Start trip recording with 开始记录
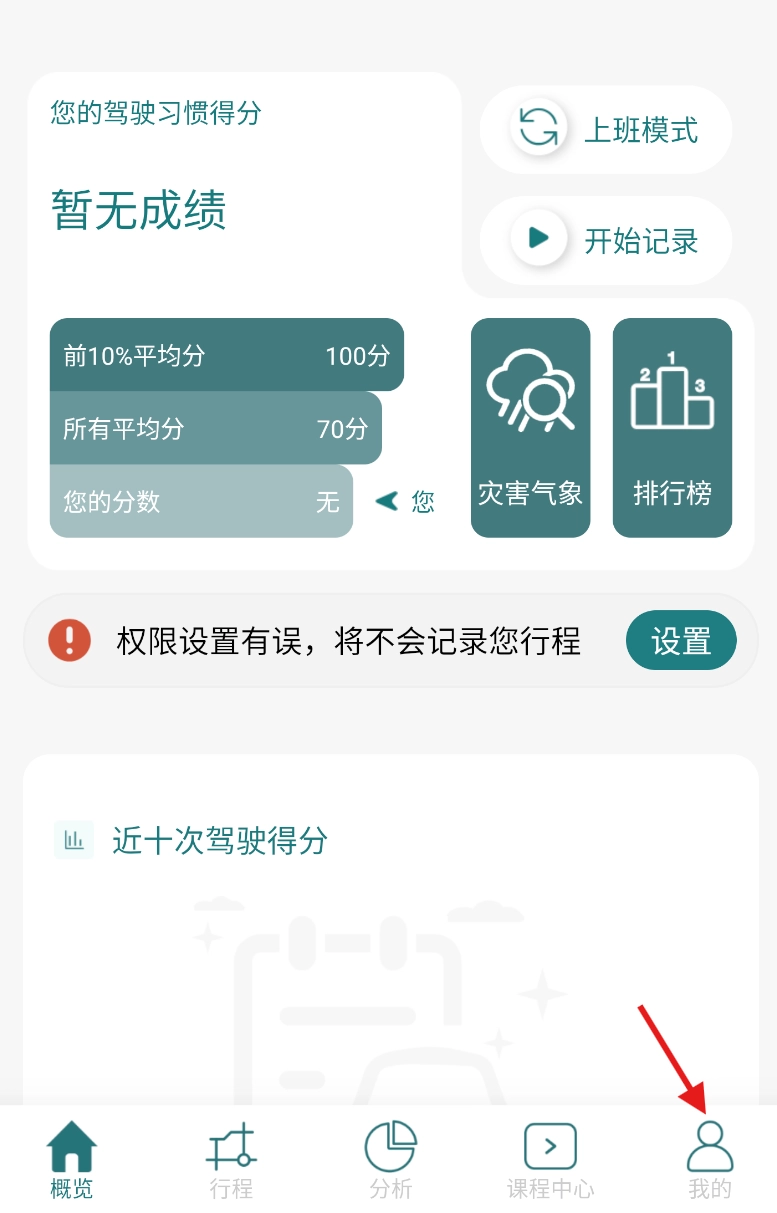Screen dimensions: 777x1213 click(606, 240)
